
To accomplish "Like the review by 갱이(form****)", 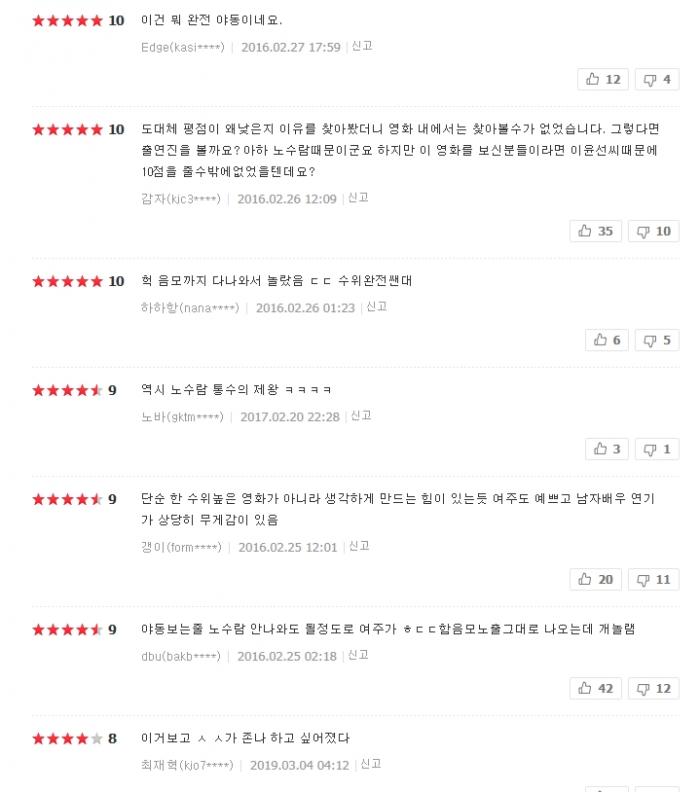I will click(595, 579).
